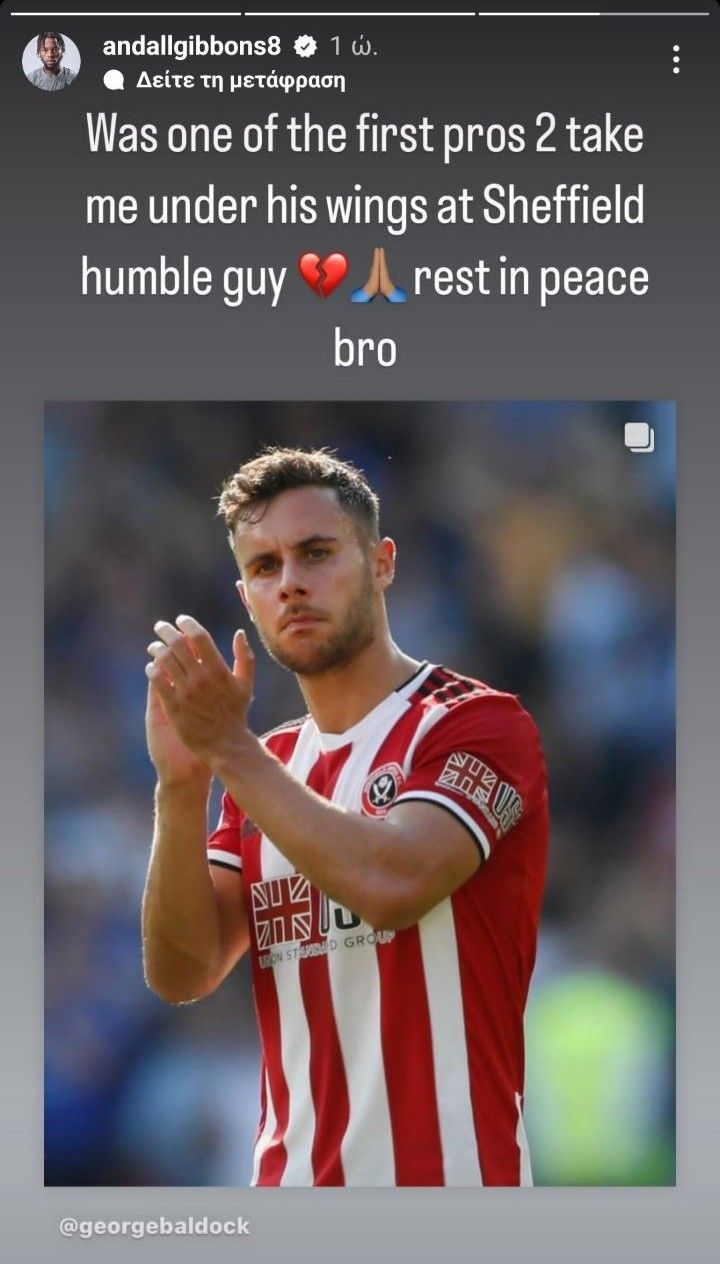The image size is (720, 1264).
Task: Open the @georgebaldock mention
Action: pos(154,1226)
